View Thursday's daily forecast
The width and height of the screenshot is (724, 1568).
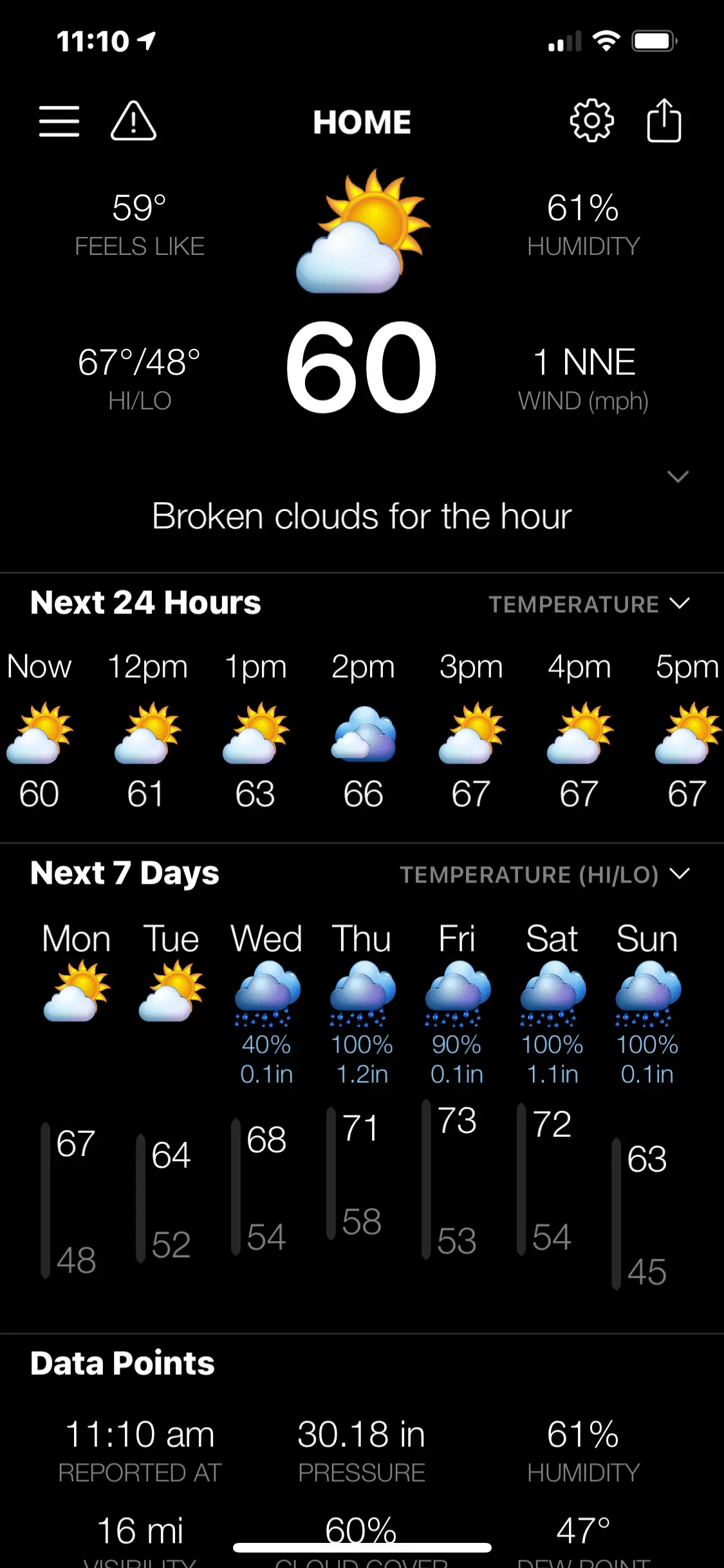[x=362, y=991]
